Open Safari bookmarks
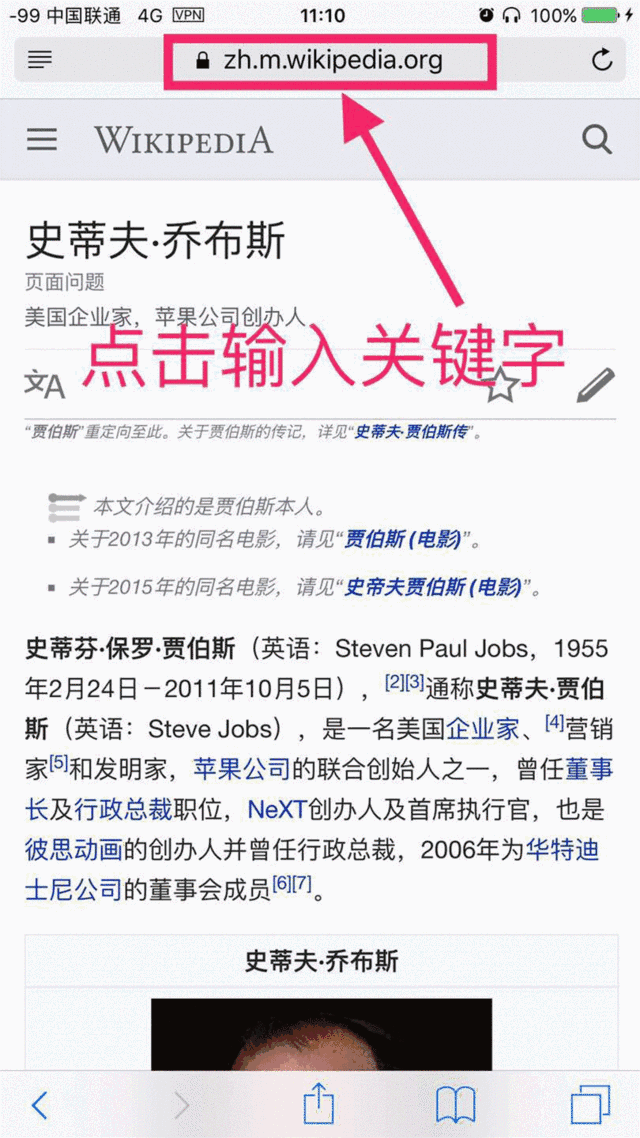Viewport: 640px width, 1138px height. click(456, 1104)
